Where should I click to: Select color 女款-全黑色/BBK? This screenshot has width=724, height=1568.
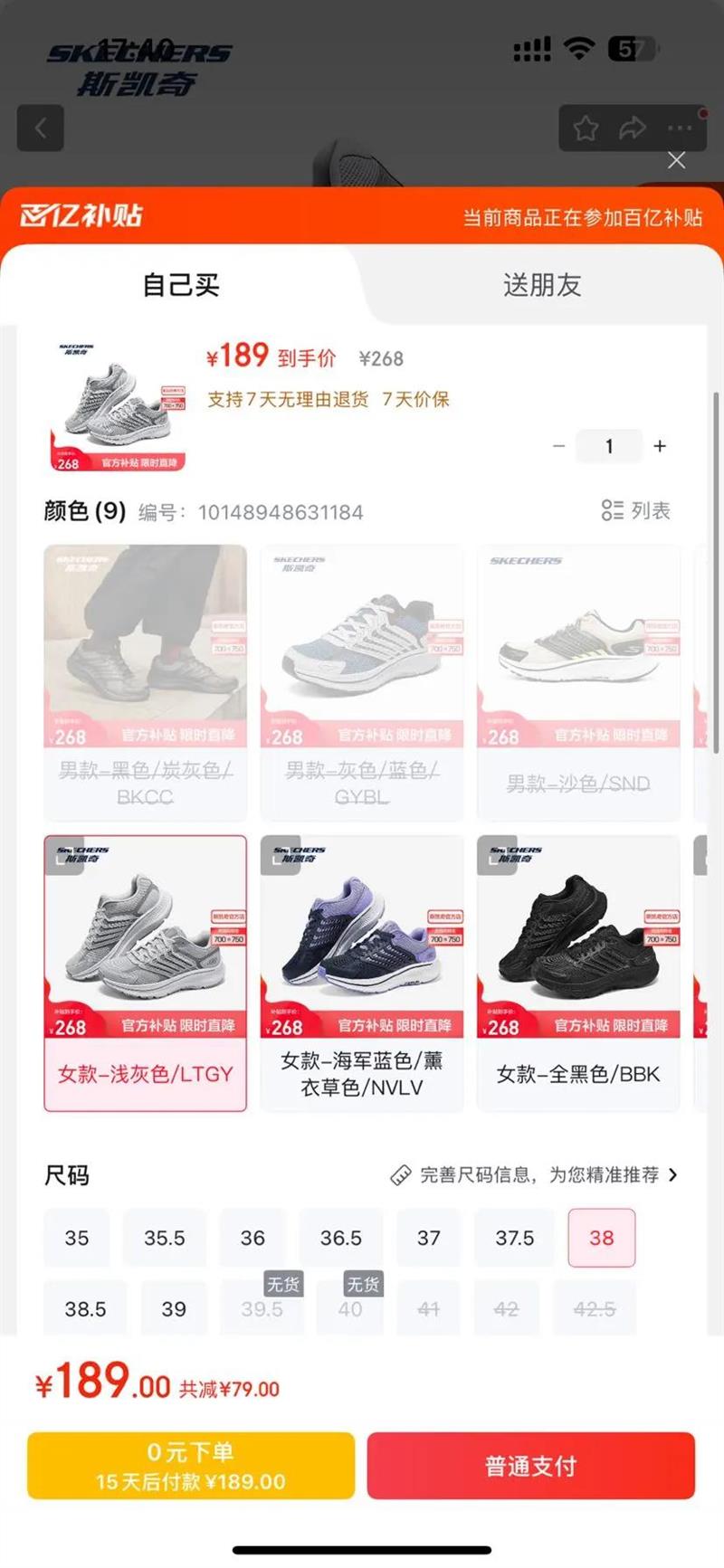(x=578, y=973)
